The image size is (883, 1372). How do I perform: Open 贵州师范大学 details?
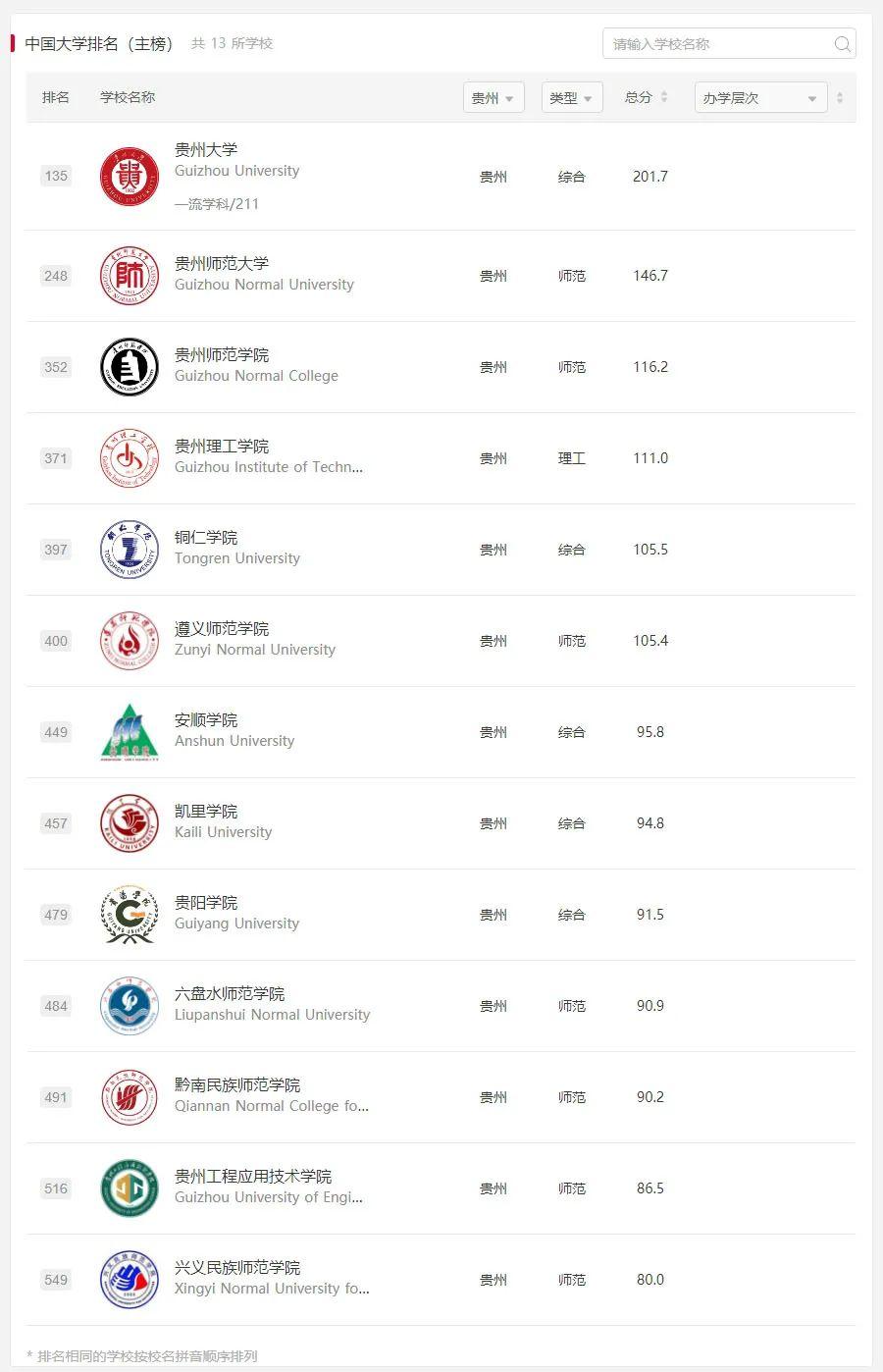coord(222,264)
